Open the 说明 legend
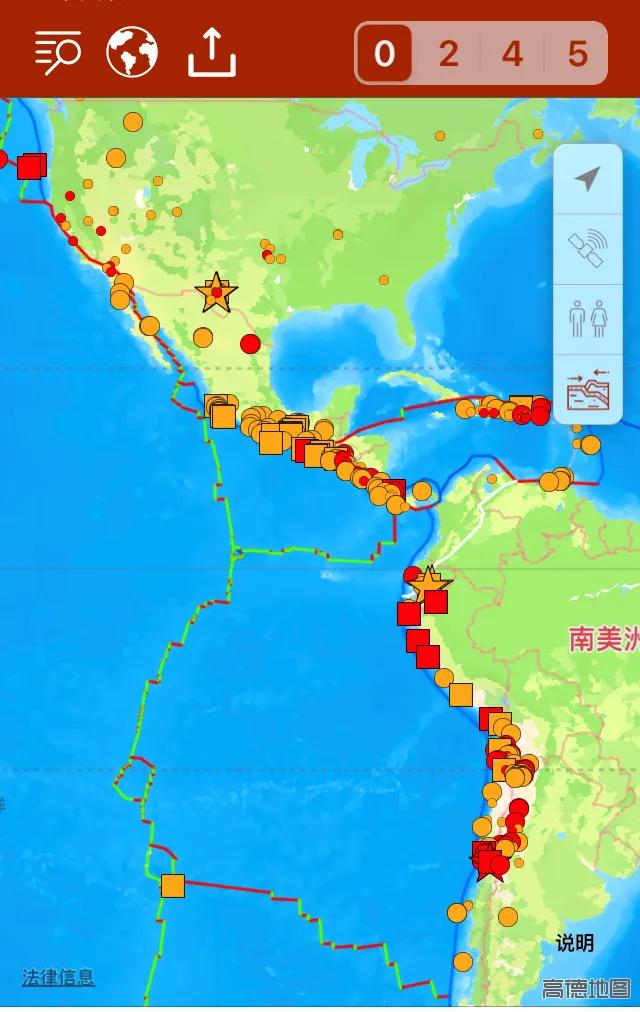Image resolution: width=640 pixels, height=1012 pixels. (x=575, y=942)
